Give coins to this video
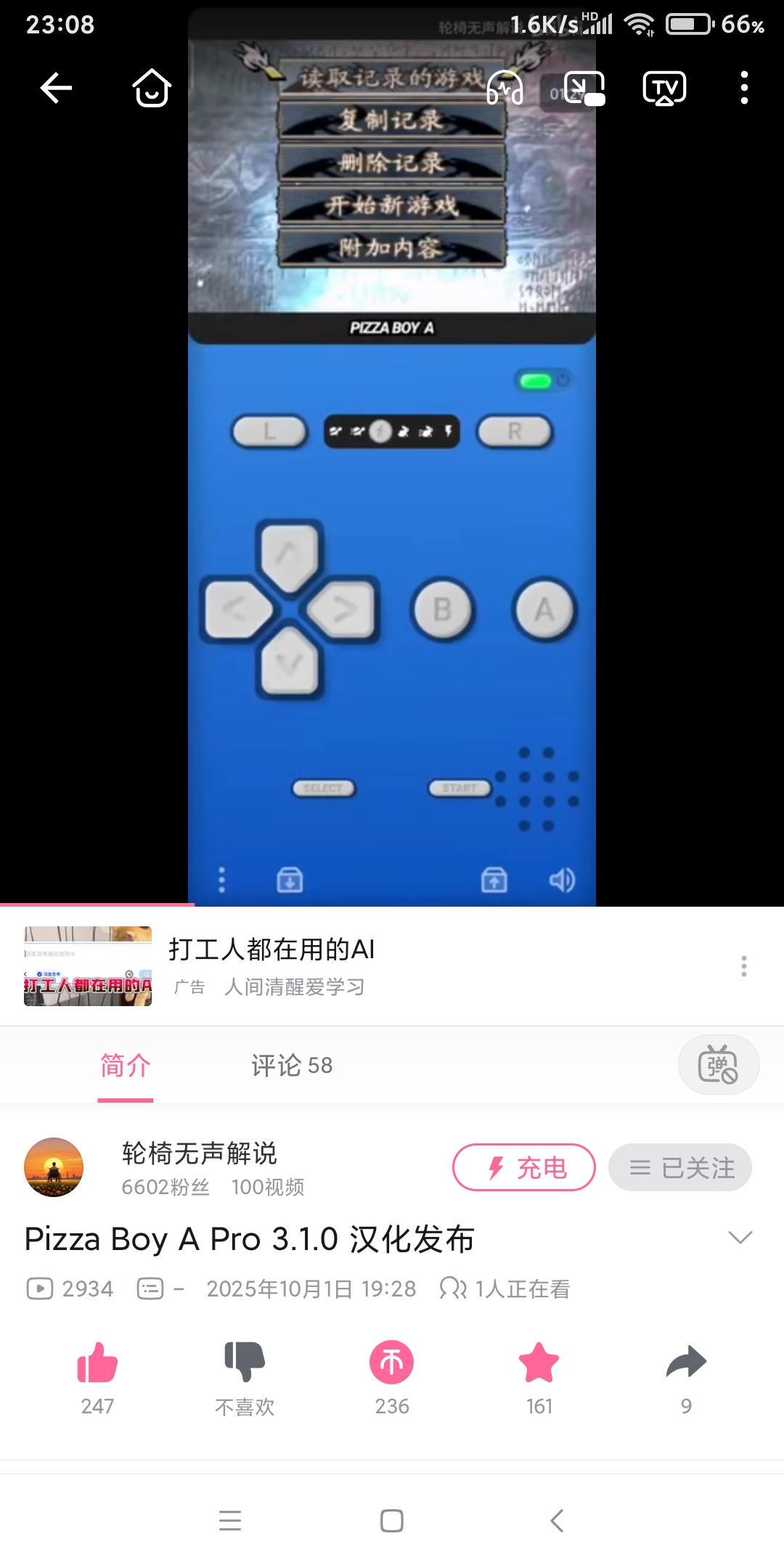Image resolution: width=784 pixels, height=1568 pixels. 392,1363
